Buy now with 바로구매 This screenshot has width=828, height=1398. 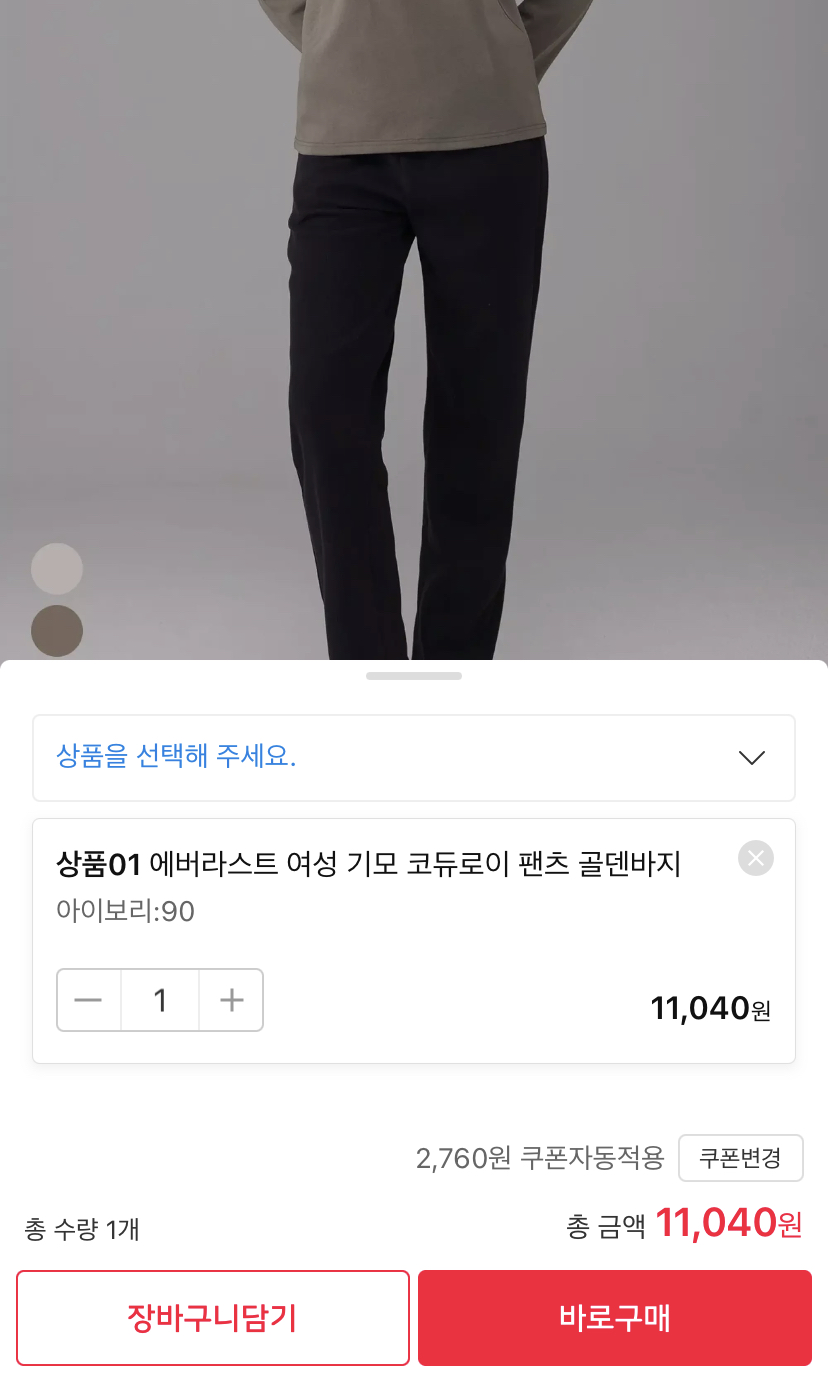[x=614, y=1317]
